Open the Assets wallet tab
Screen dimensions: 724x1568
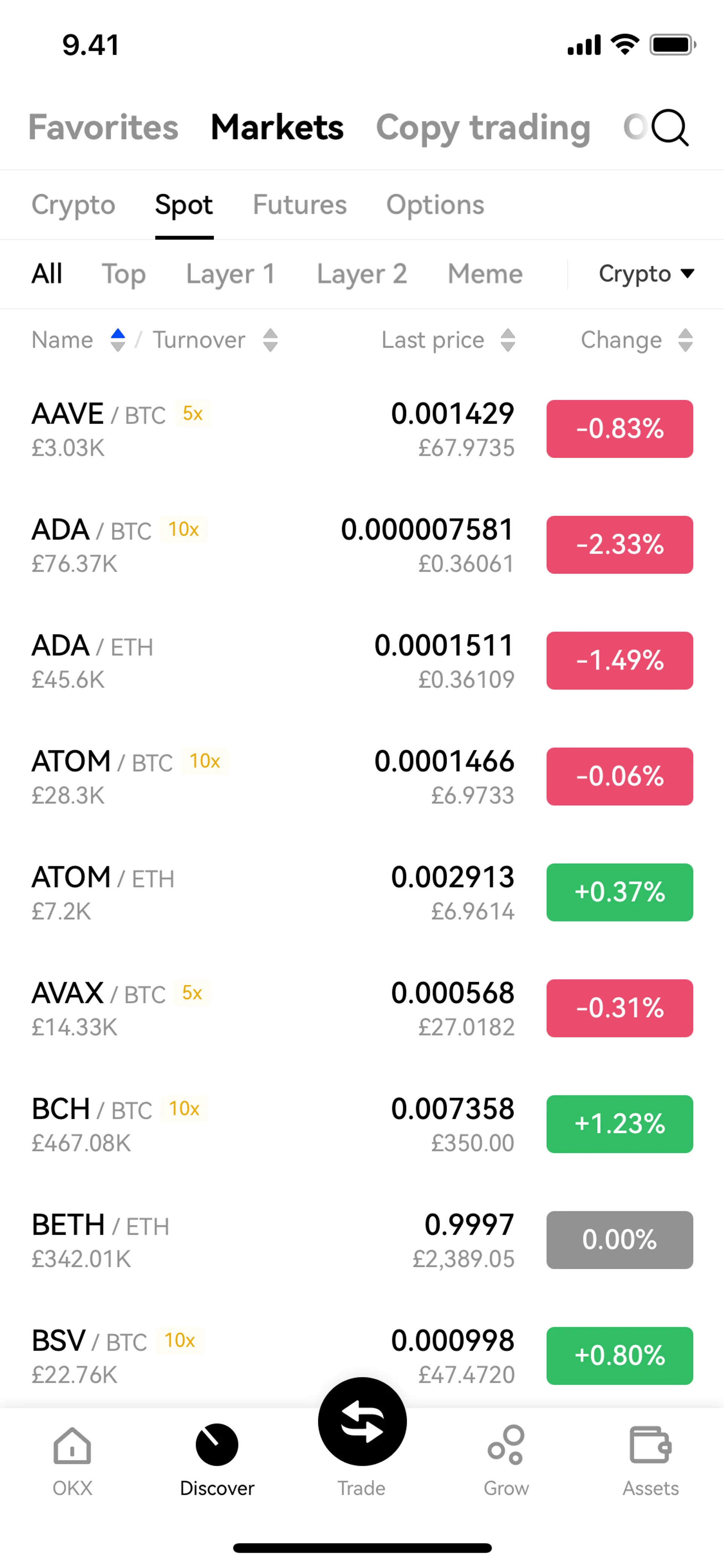click(x=650, y=1460)
